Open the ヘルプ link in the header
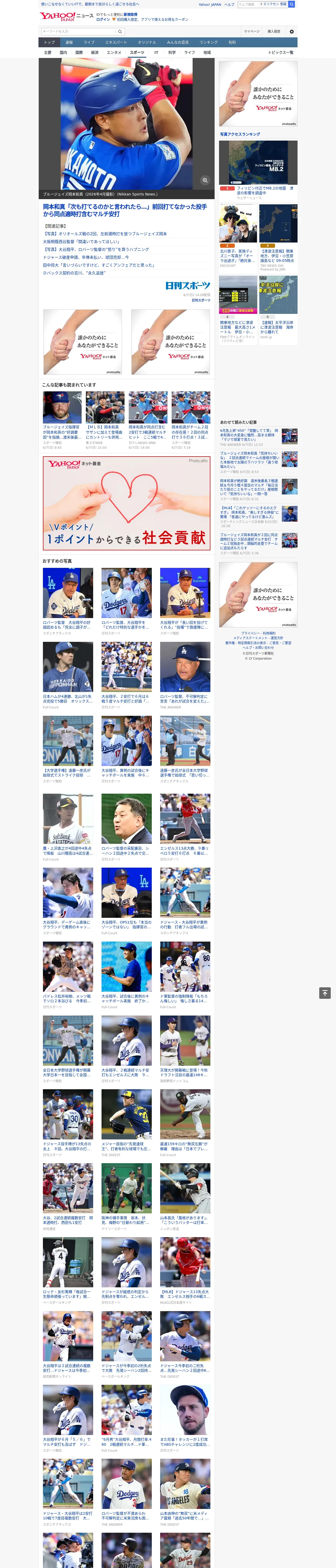Screen dimensions: 336x1568 [229, 4]
